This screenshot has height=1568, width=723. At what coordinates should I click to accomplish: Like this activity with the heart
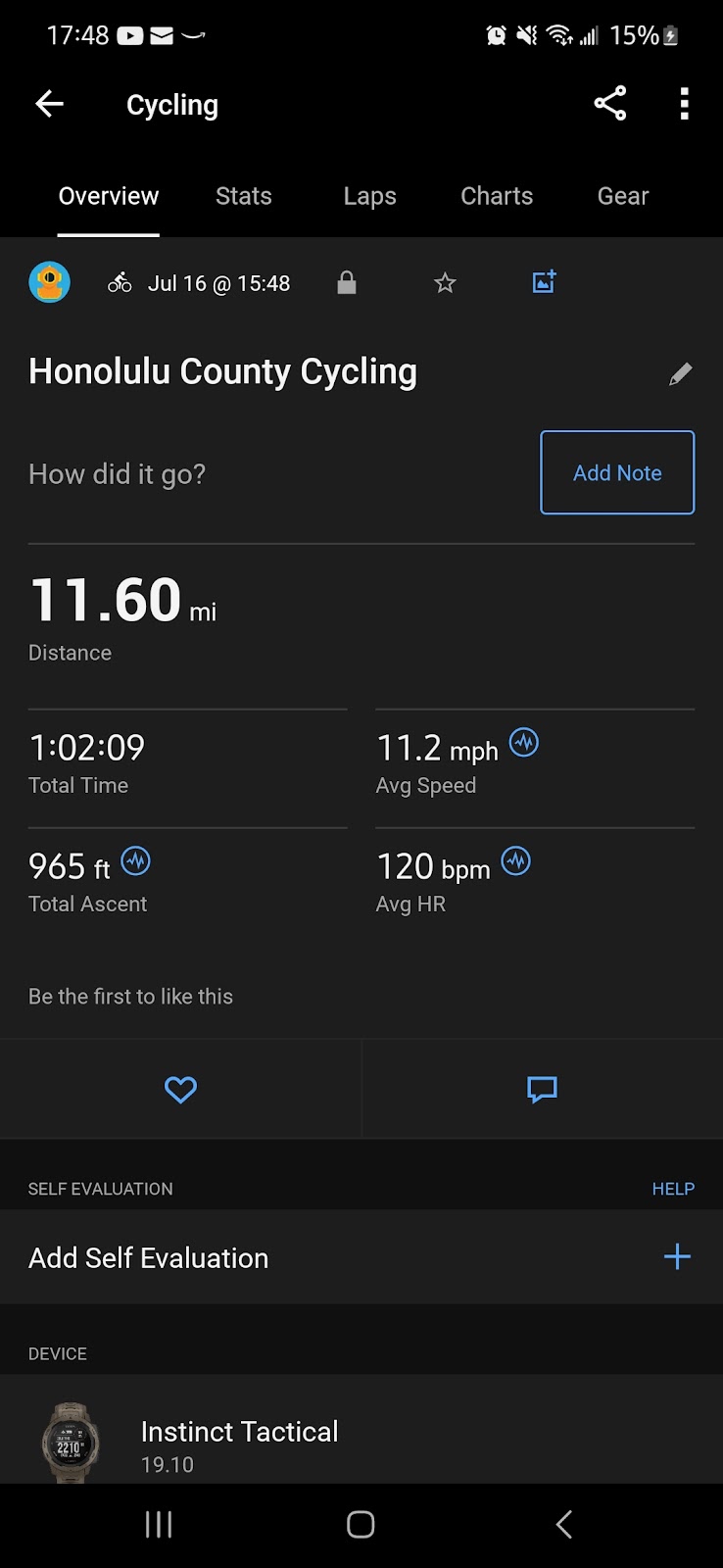pos(180,1089)
